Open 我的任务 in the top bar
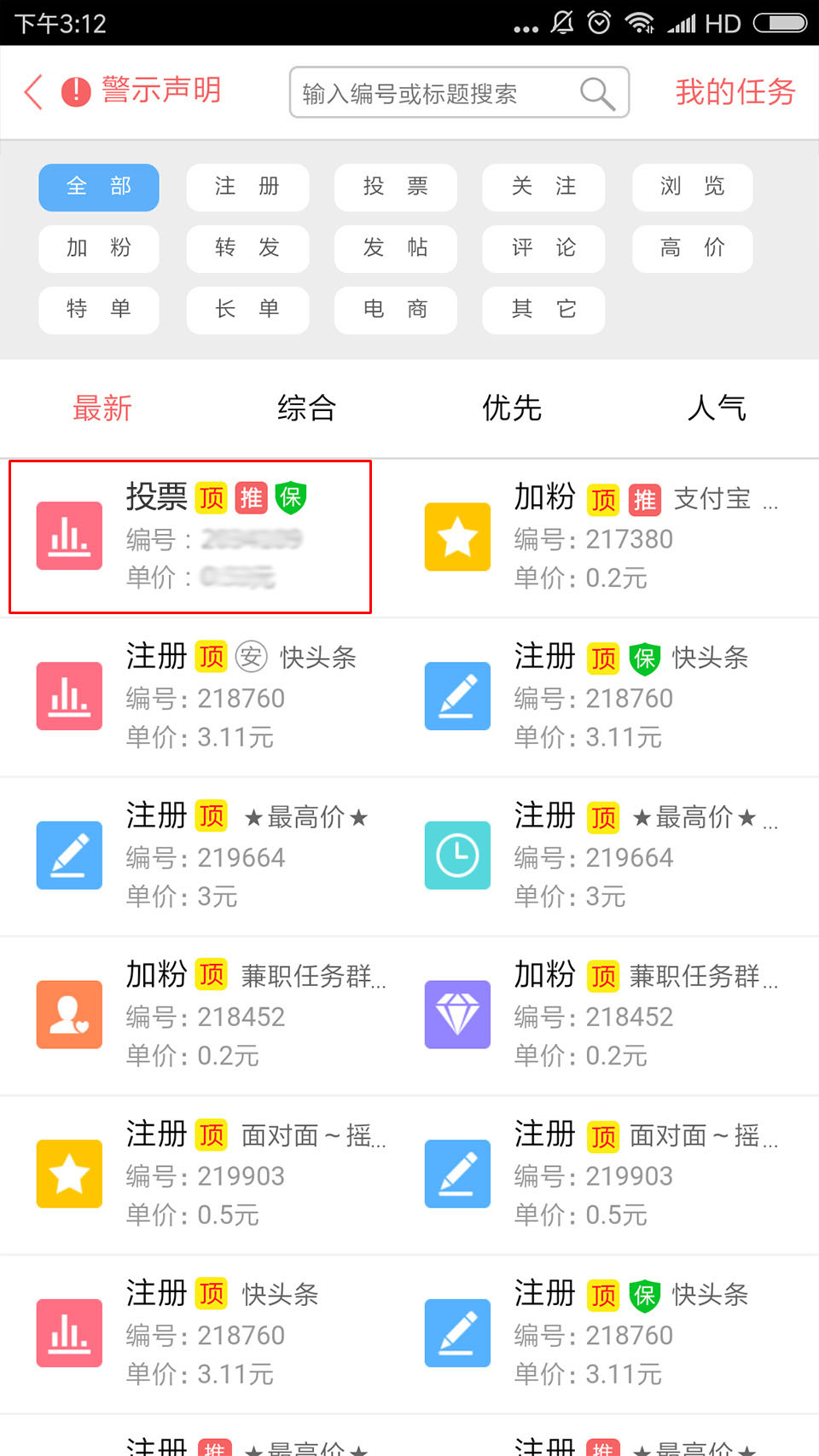The width and height of the screenshot is (819, 1456). (735, 91)
